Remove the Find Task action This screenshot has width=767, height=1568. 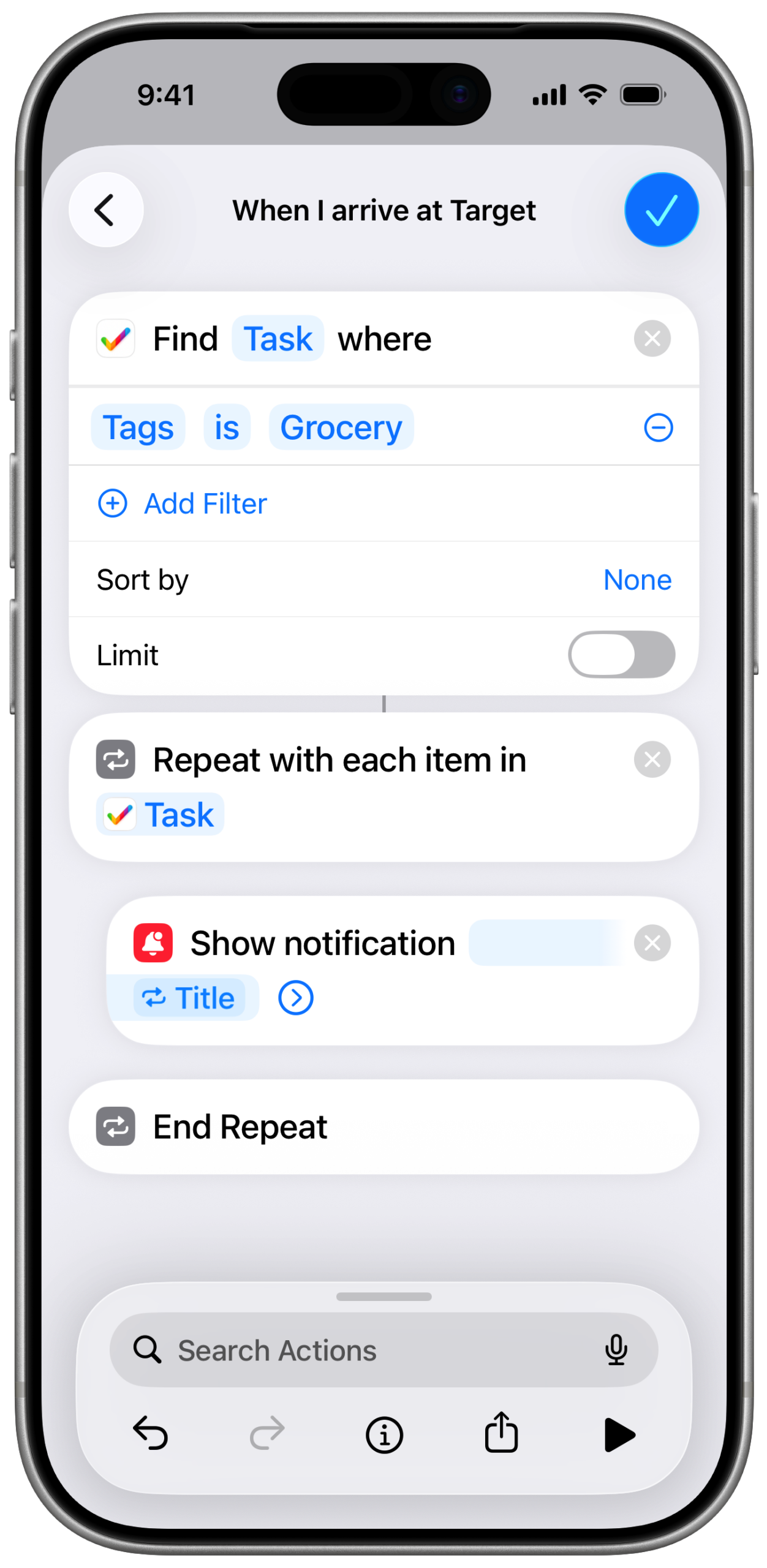pos(652,339)
